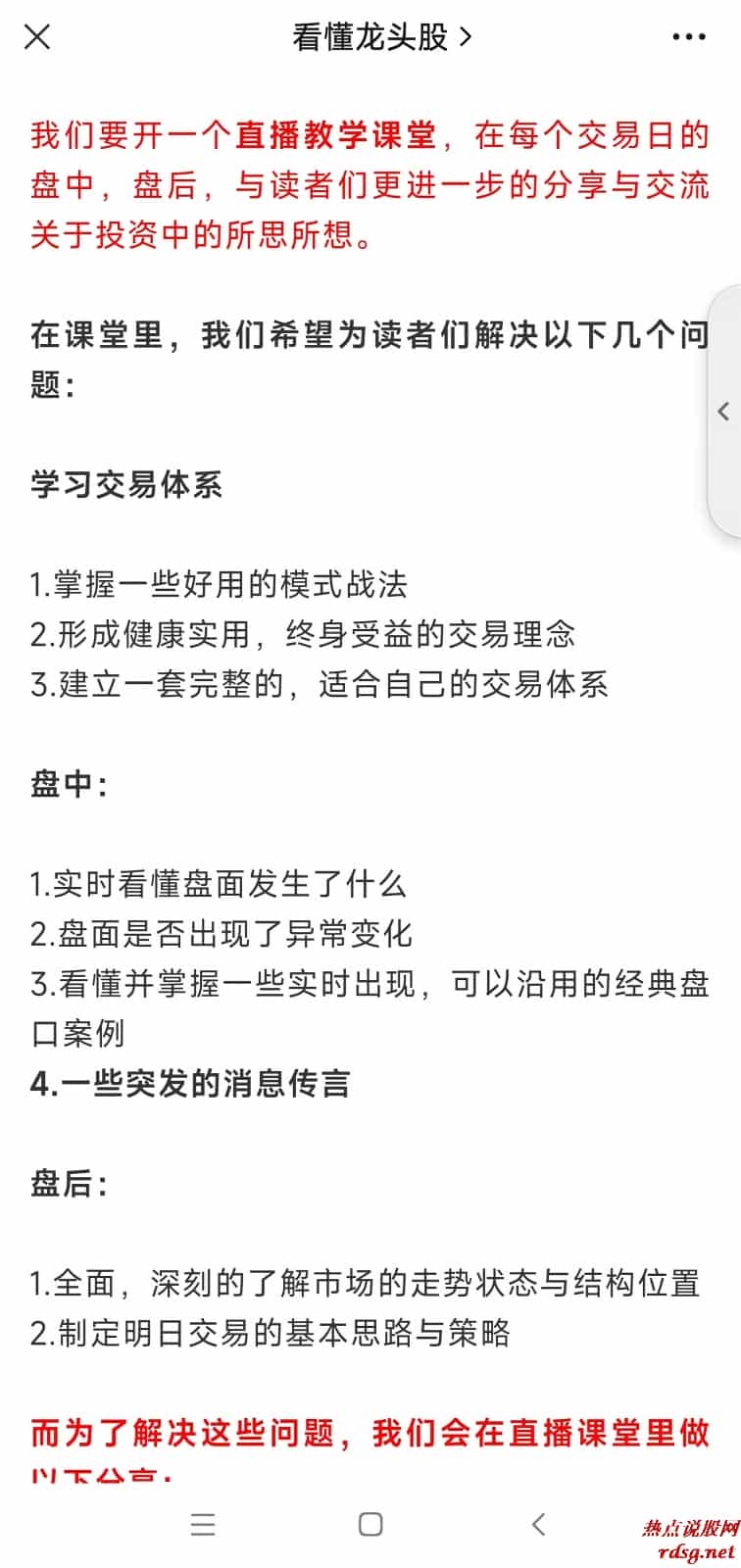
Task: Go to home via system navigation button
Action: 370,1524
